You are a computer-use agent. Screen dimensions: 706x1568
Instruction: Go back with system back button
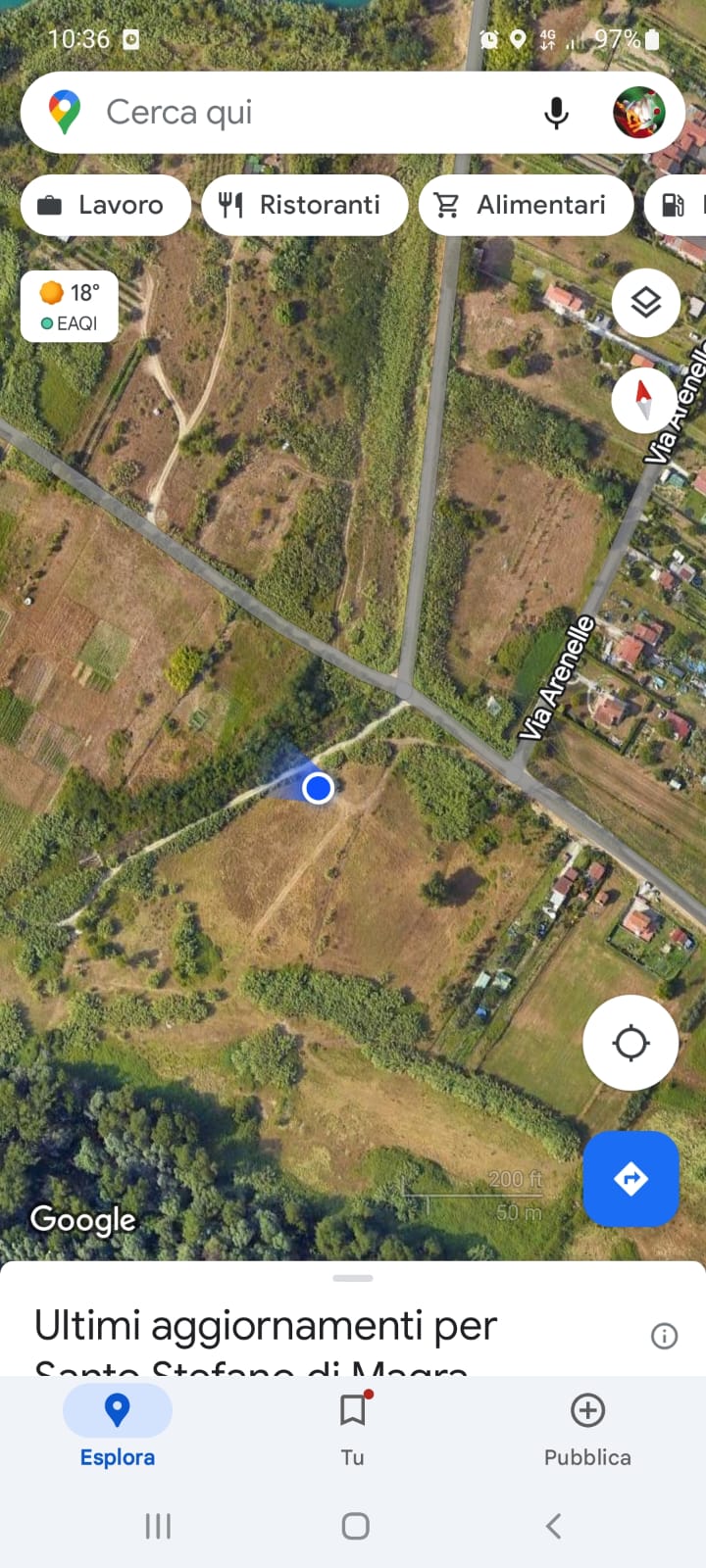click(x=553, y=1526)
